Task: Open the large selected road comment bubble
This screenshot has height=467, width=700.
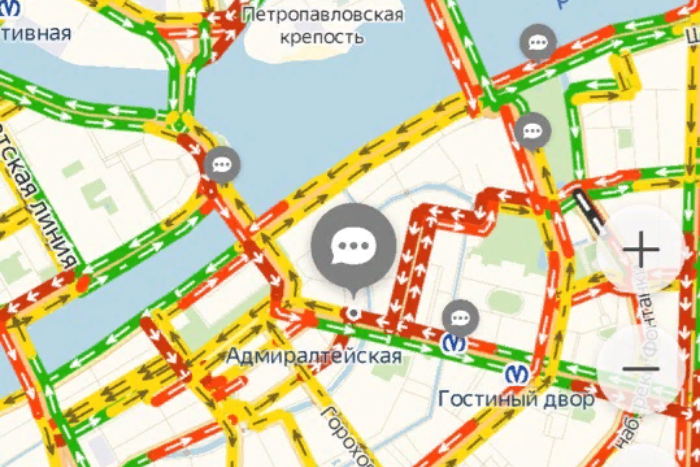Action: pyautogui.click(x=353, y=246)
